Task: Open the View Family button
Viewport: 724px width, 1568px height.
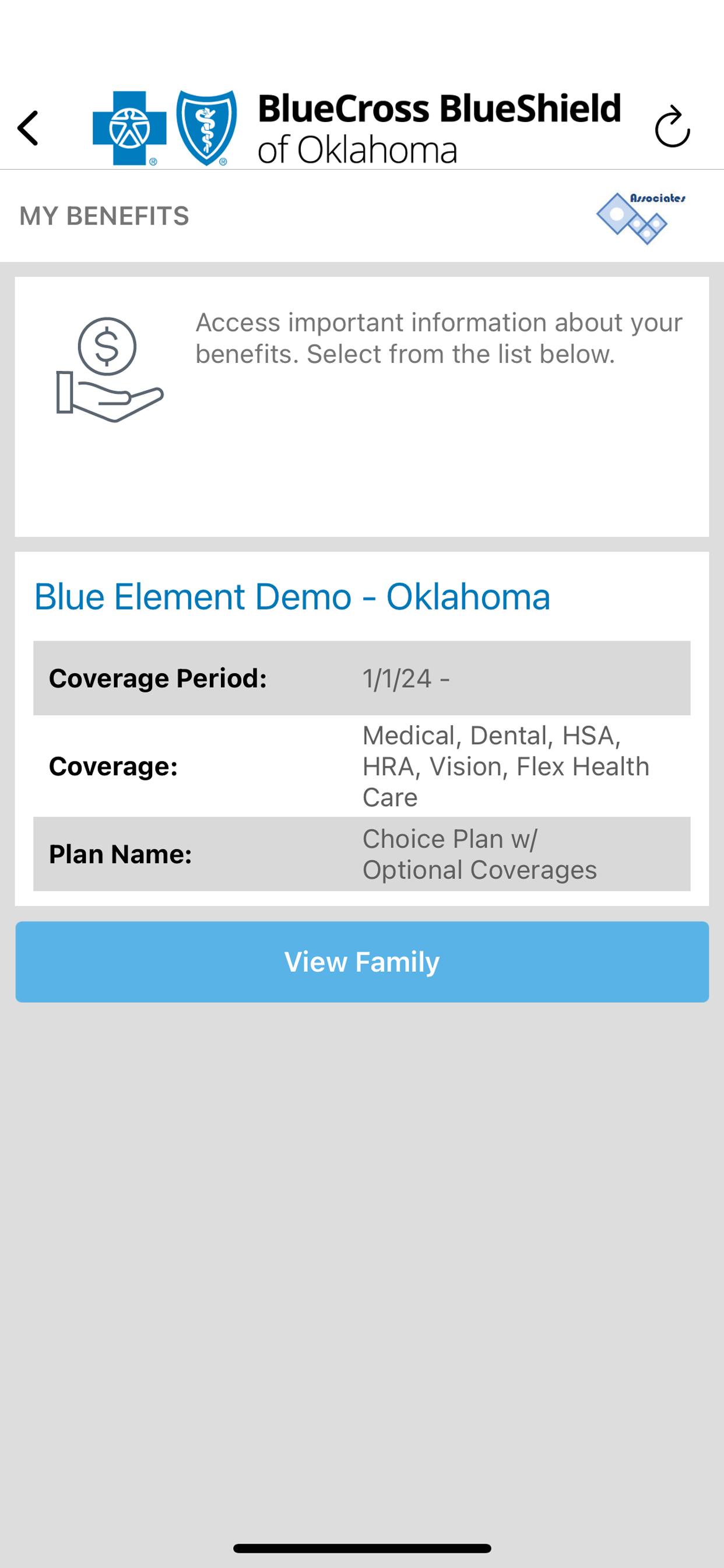Action: tap(362, 962)
